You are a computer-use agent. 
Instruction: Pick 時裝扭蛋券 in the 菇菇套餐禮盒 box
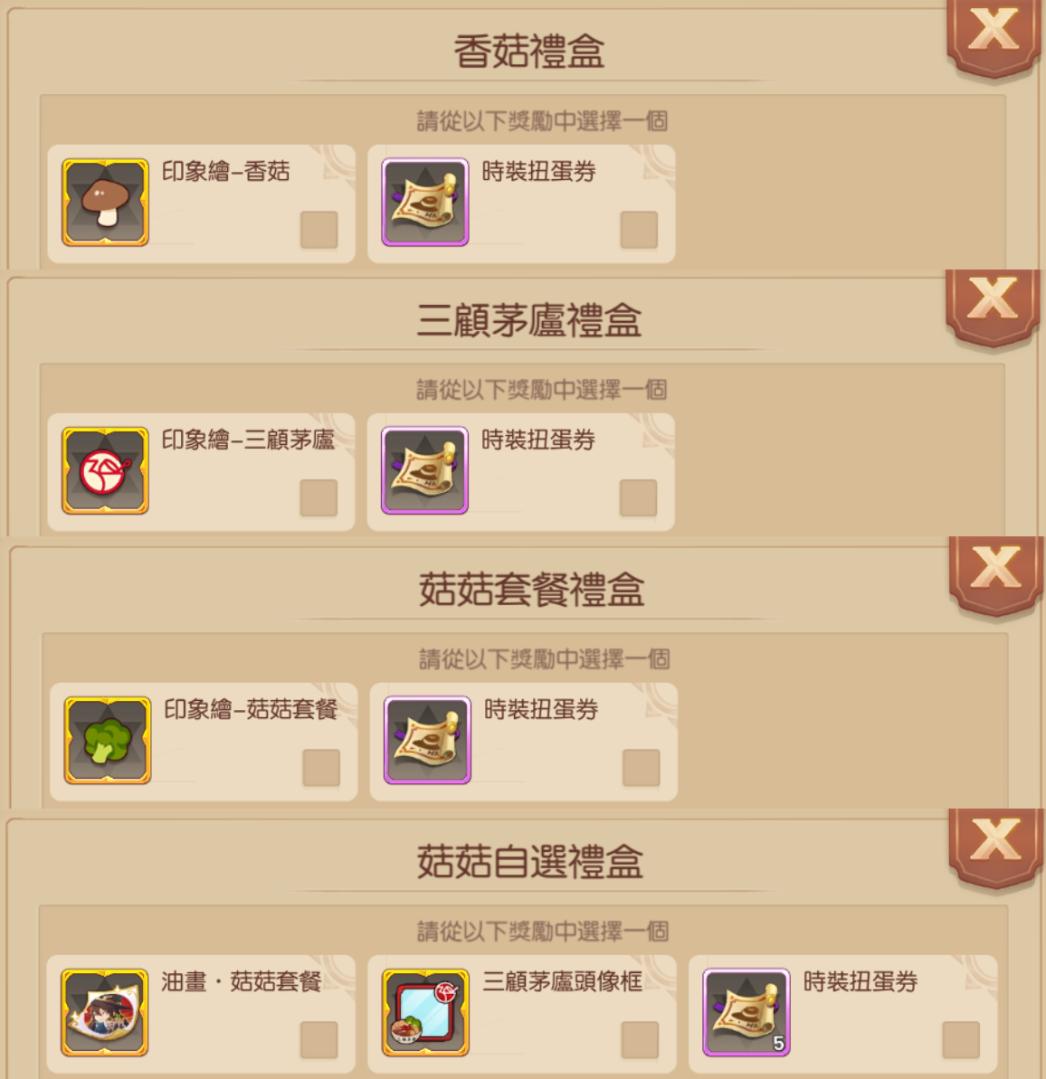click(x=641, y=768)
